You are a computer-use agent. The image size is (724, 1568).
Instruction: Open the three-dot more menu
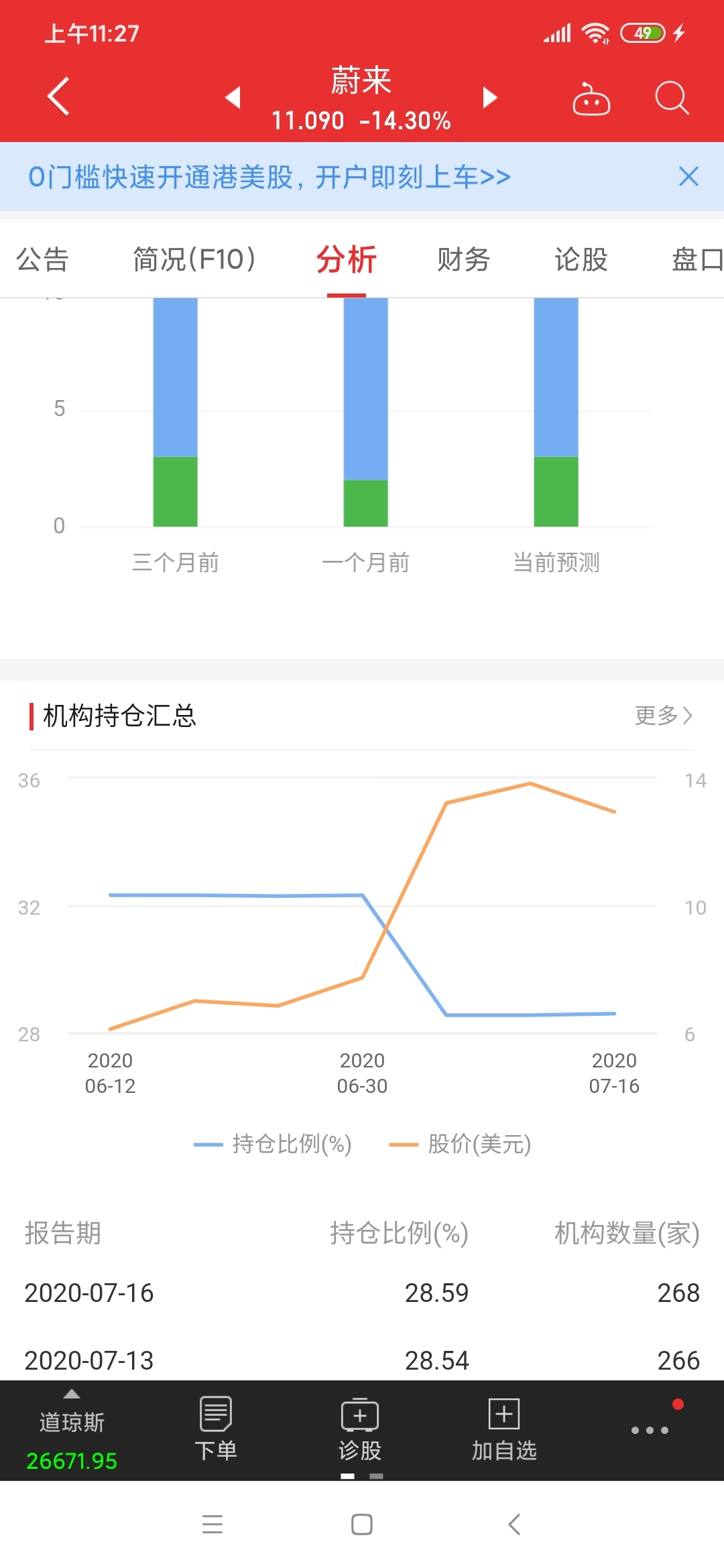[x=650, y=1430]
